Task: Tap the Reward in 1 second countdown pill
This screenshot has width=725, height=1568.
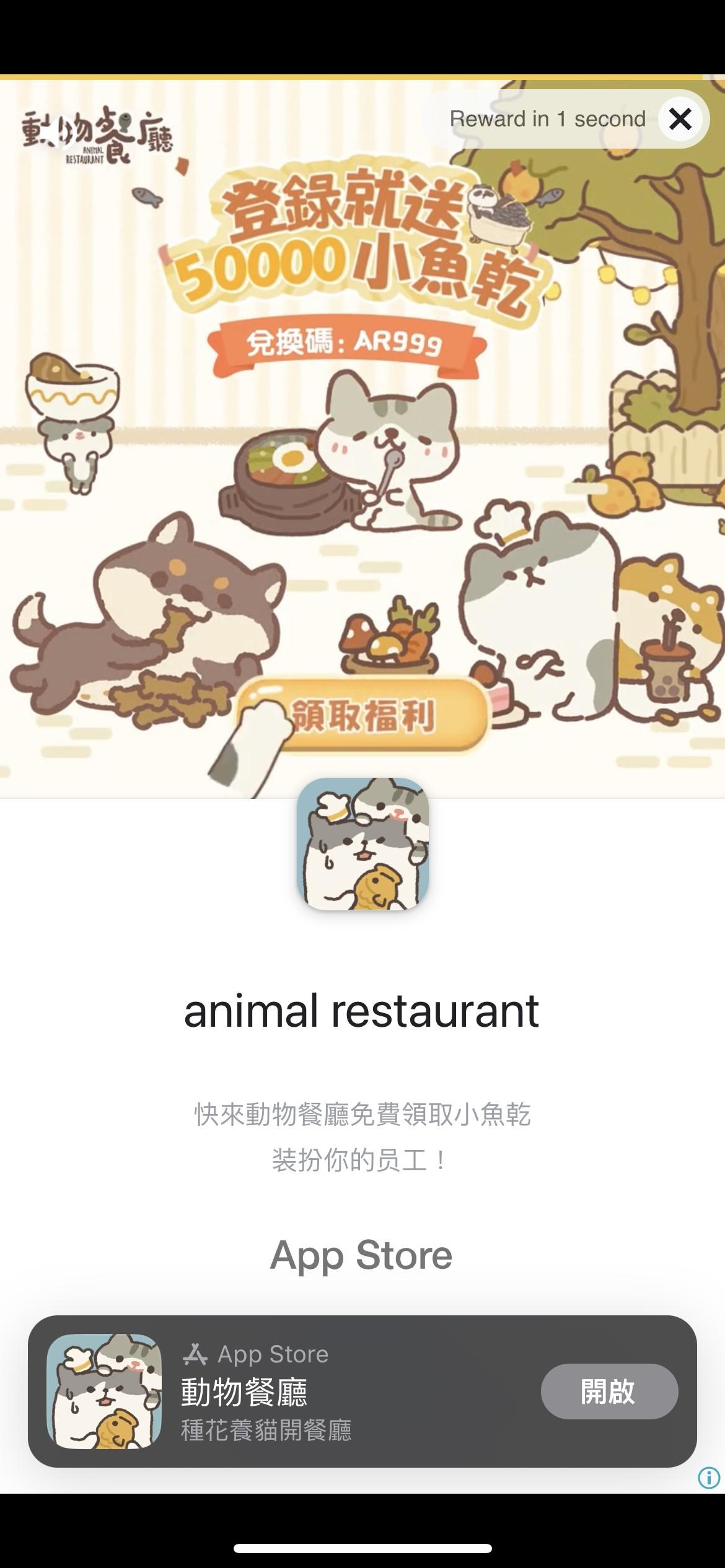Action: [x=548, y=118]
